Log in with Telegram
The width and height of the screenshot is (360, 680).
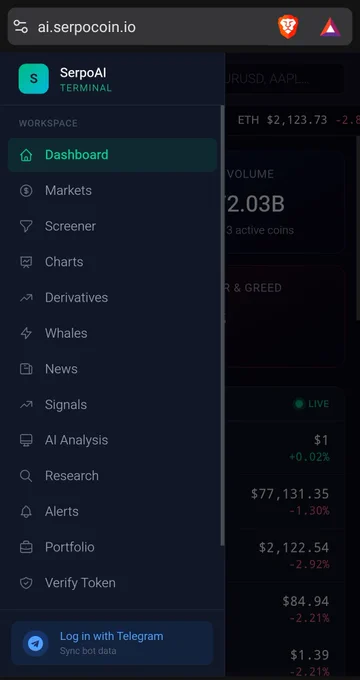click(x=112, y=643)
